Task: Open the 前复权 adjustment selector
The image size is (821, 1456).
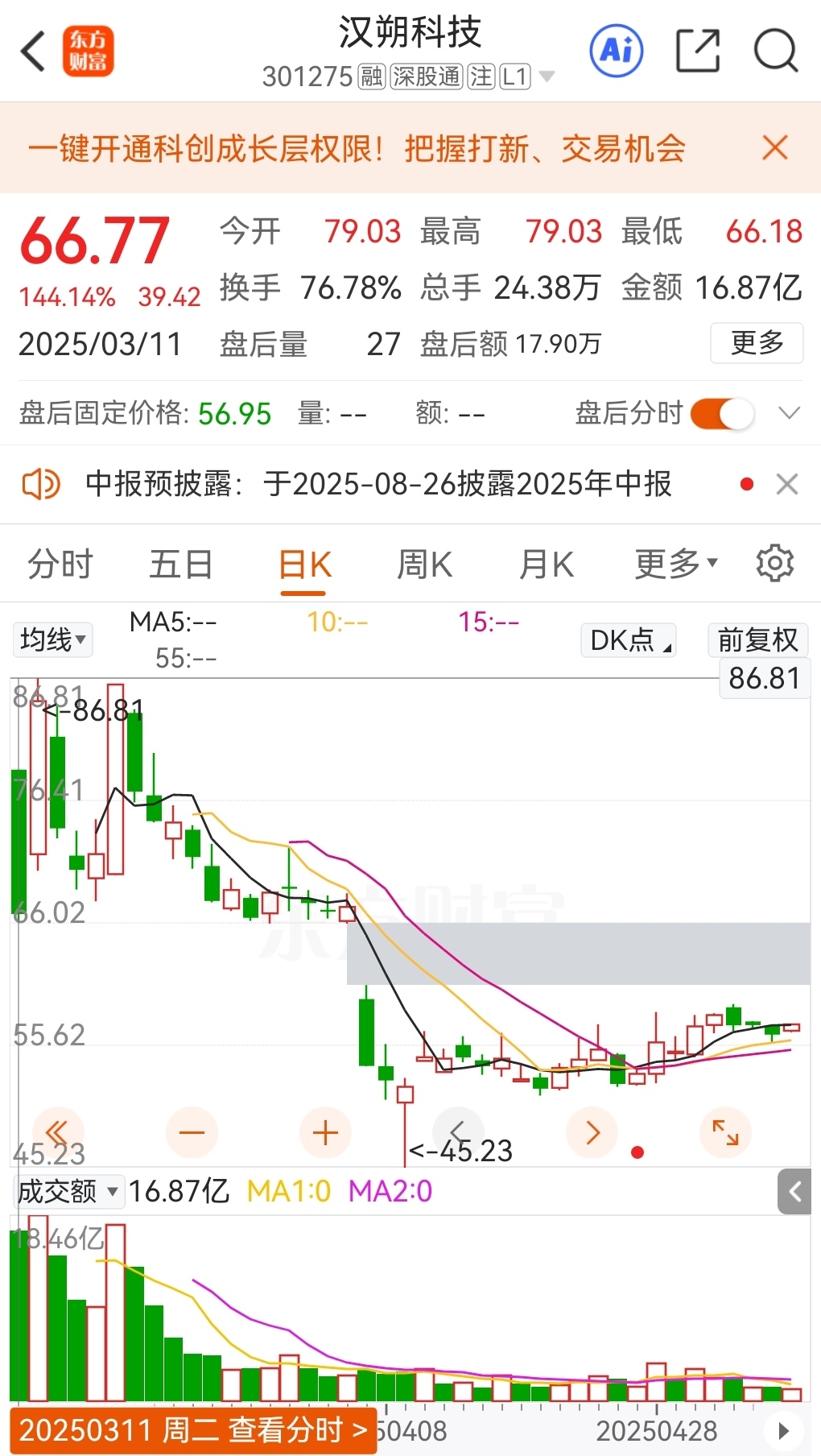Action: point(758,640)
